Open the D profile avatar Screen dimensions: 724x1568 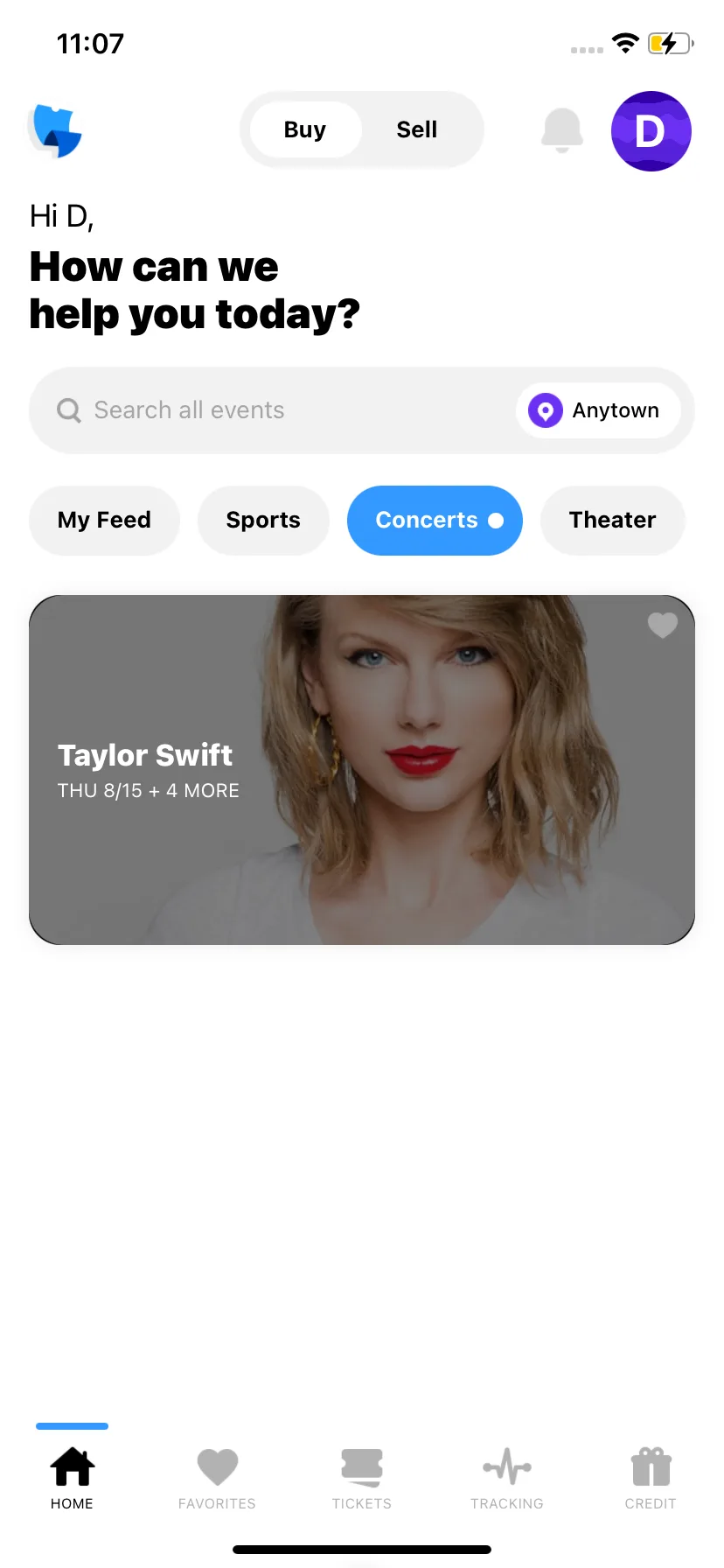pos(651,131)
